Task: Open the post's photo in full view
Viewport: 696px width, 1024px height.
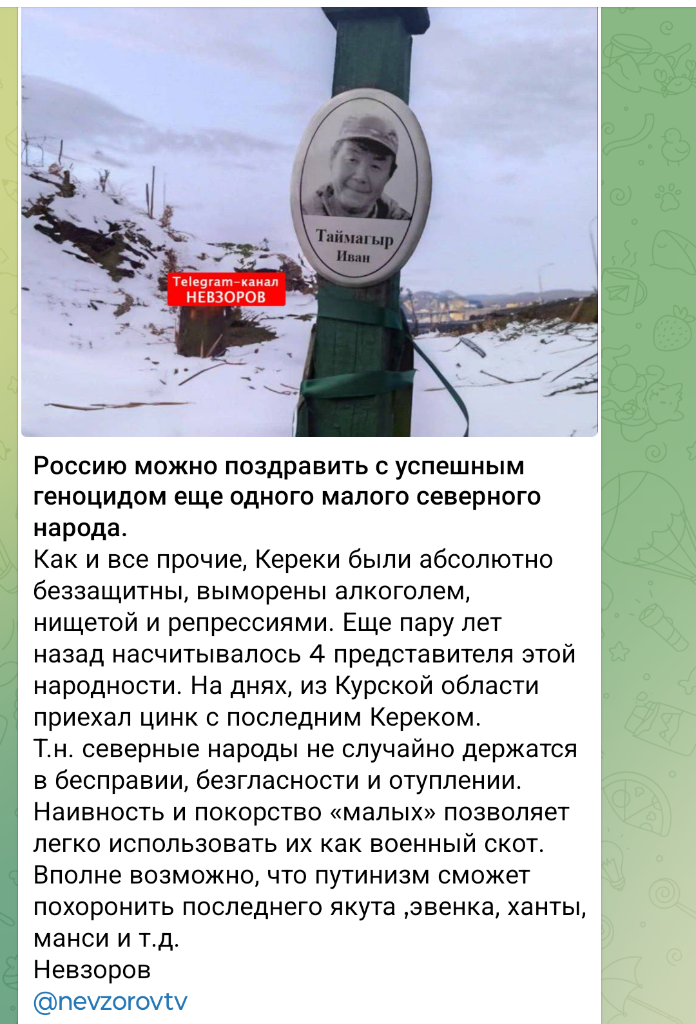Action: [x=308, y=220]
